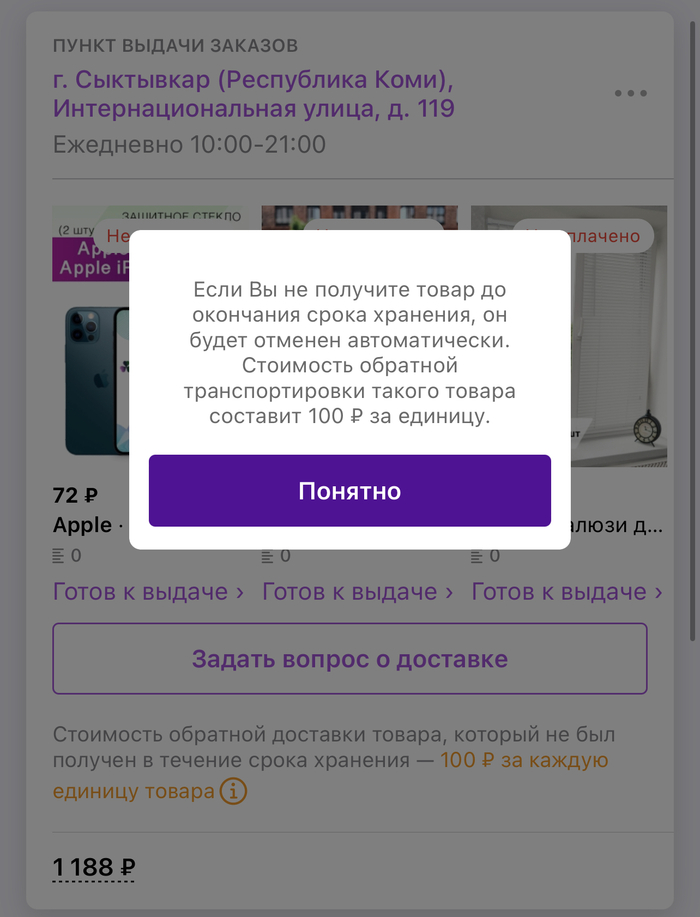Confirm the dialog with Понятно button
The width and height of the screenshot is (700, 917).
click(x=349, y=491)
